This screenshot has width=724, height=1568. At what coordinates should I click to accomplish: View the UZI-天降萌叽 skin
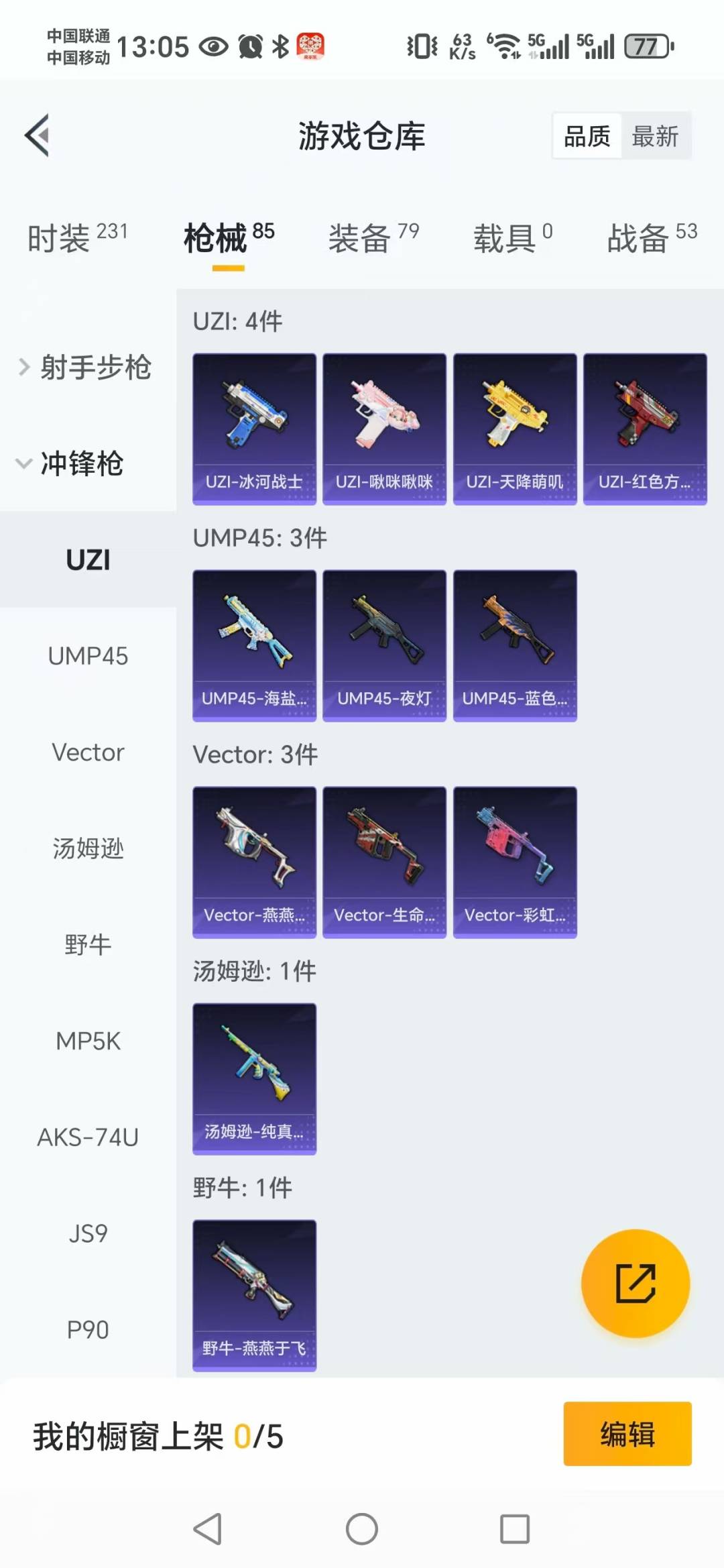(514, 429)
